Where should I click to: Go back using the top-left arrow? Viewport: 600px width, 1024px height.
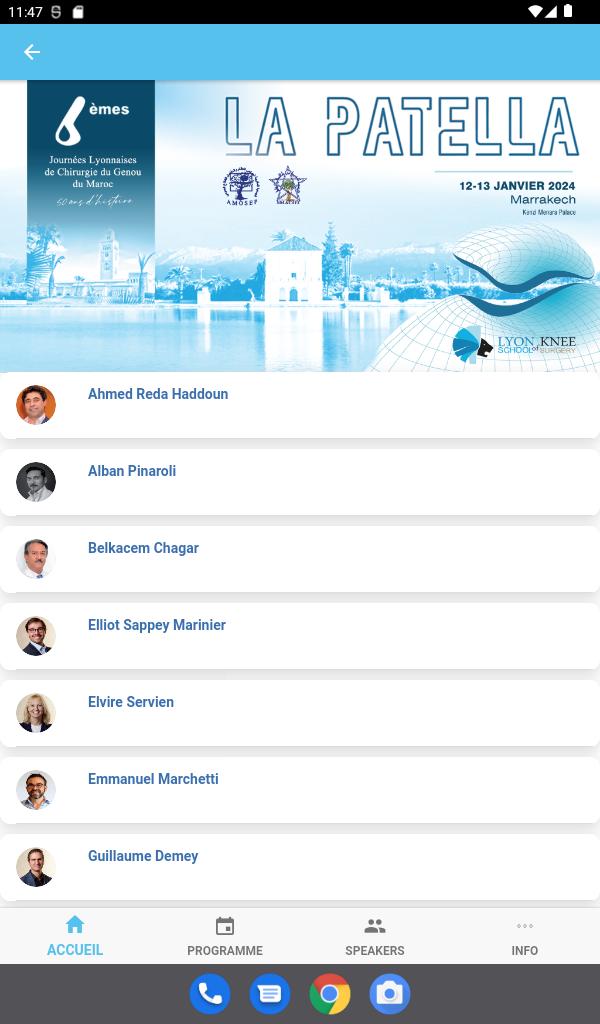[x=31, y=52]
